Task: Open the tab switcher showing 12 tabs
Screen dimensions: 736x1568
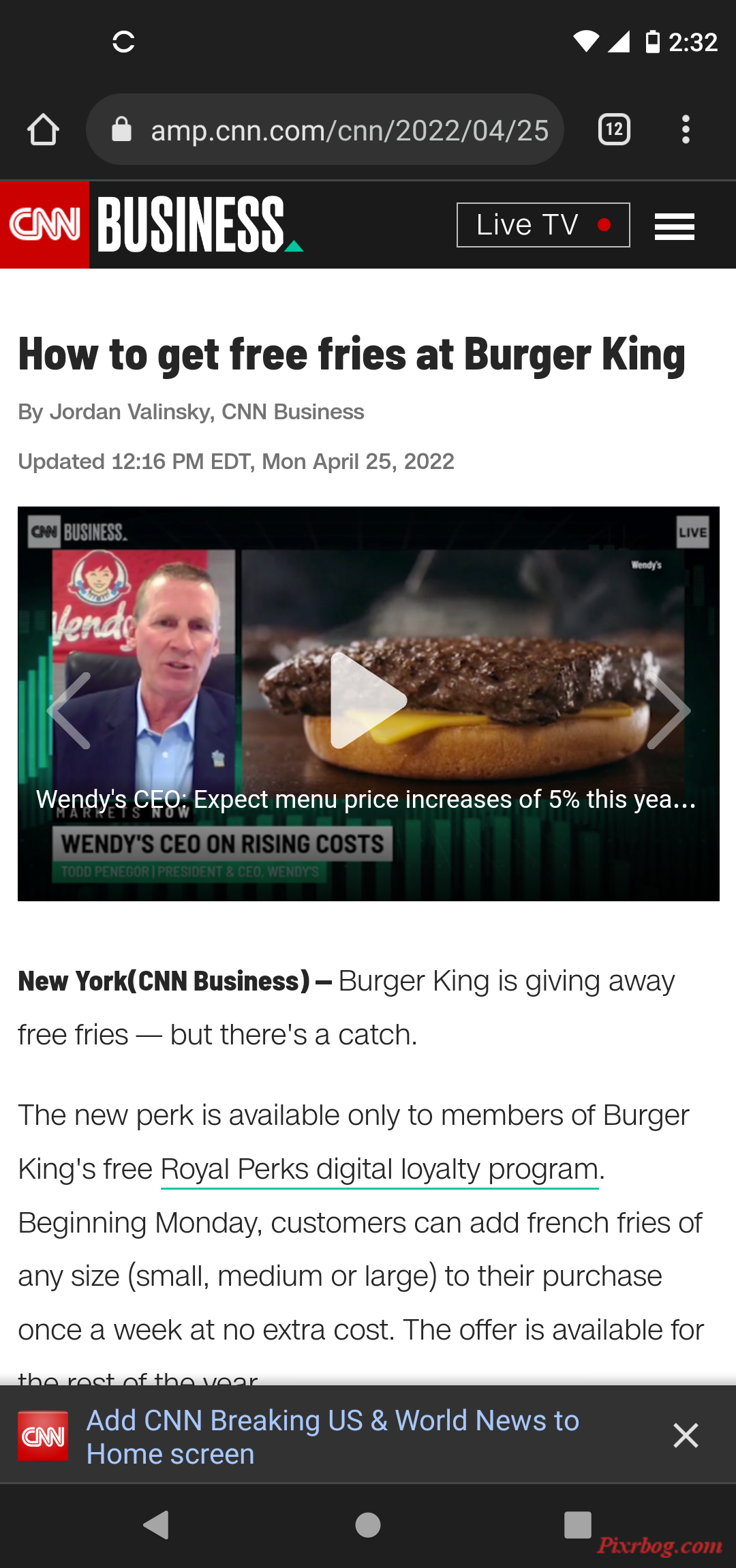Action: 614,130
